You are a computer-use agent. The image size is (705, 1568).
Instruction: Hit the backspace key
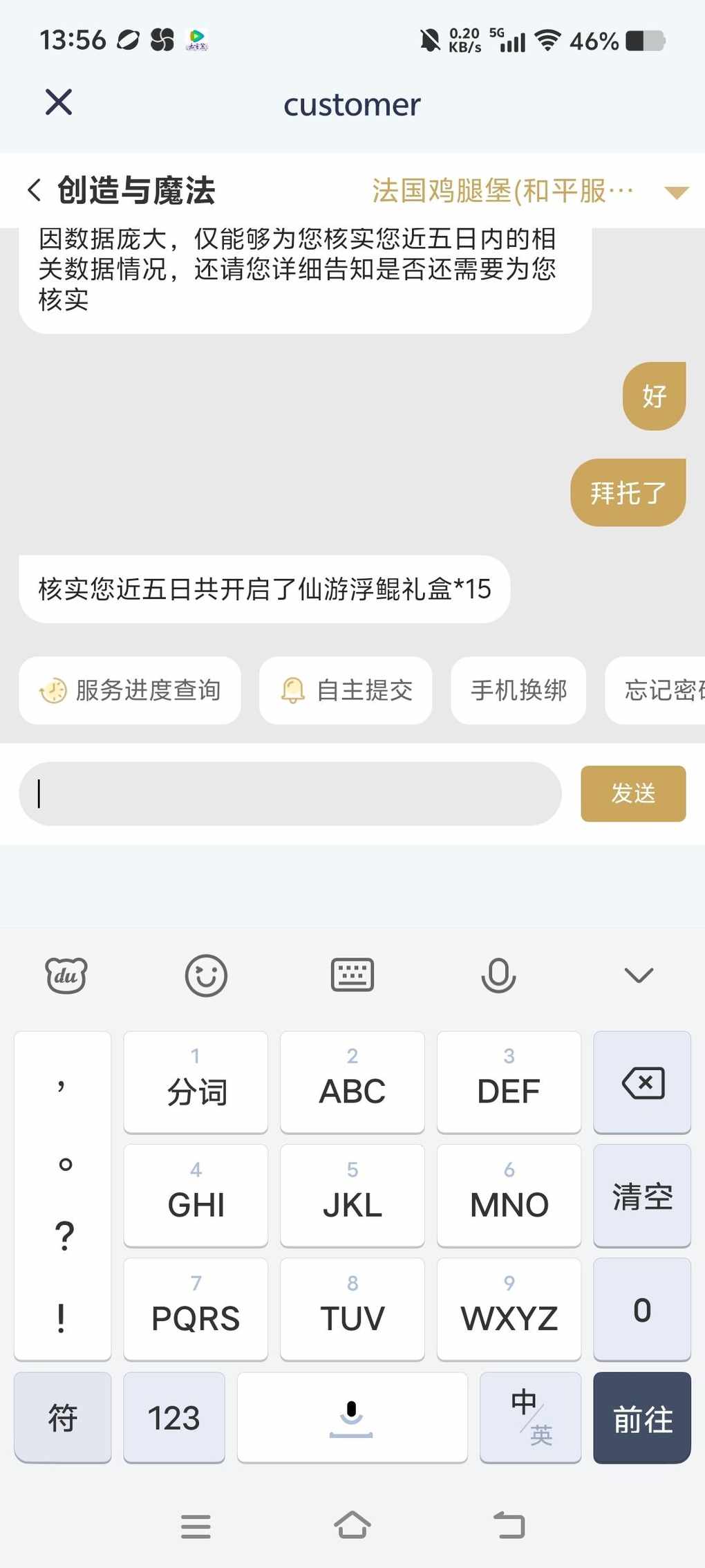(x=642, y=1082)
